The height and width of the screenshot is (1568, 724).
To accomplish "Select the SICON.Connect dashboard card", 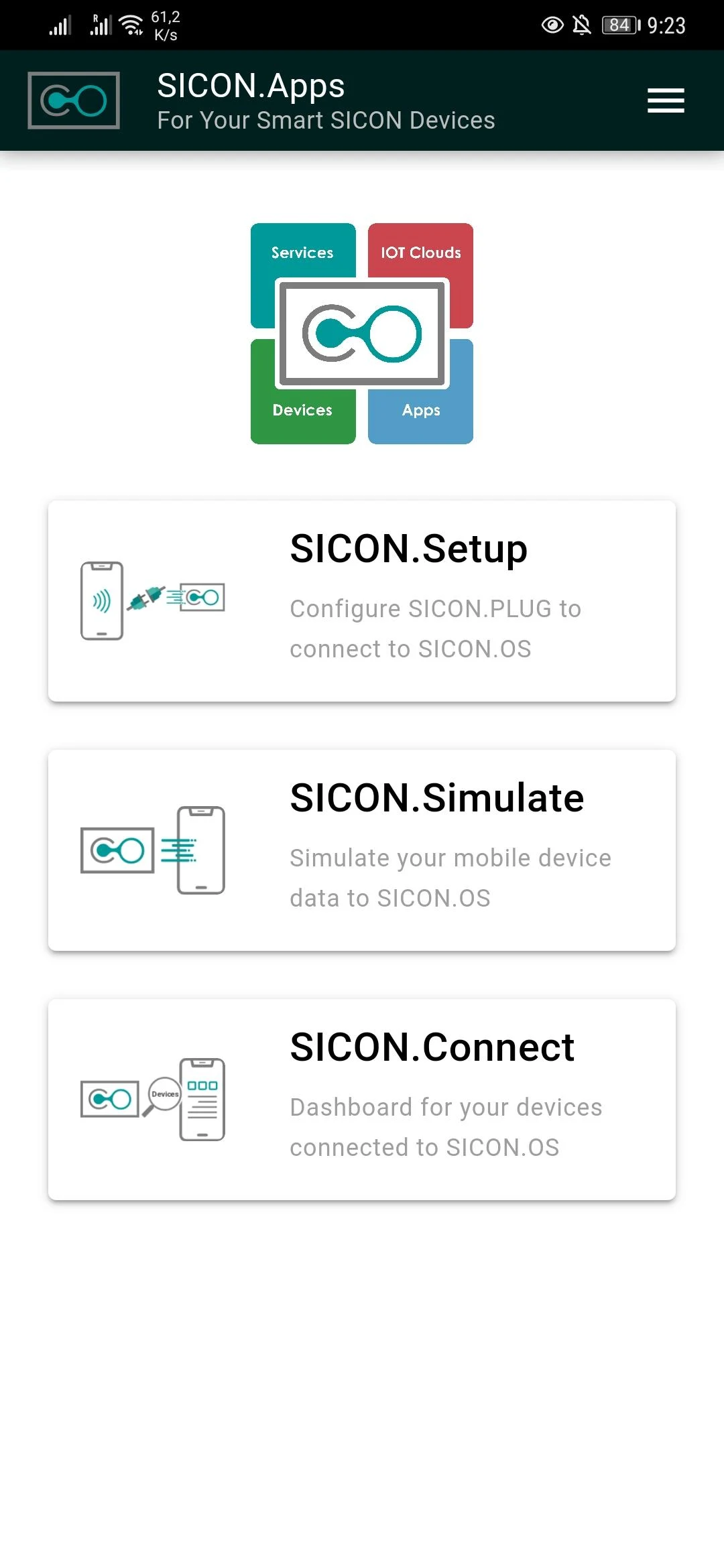I will (x=362, y=1100).
